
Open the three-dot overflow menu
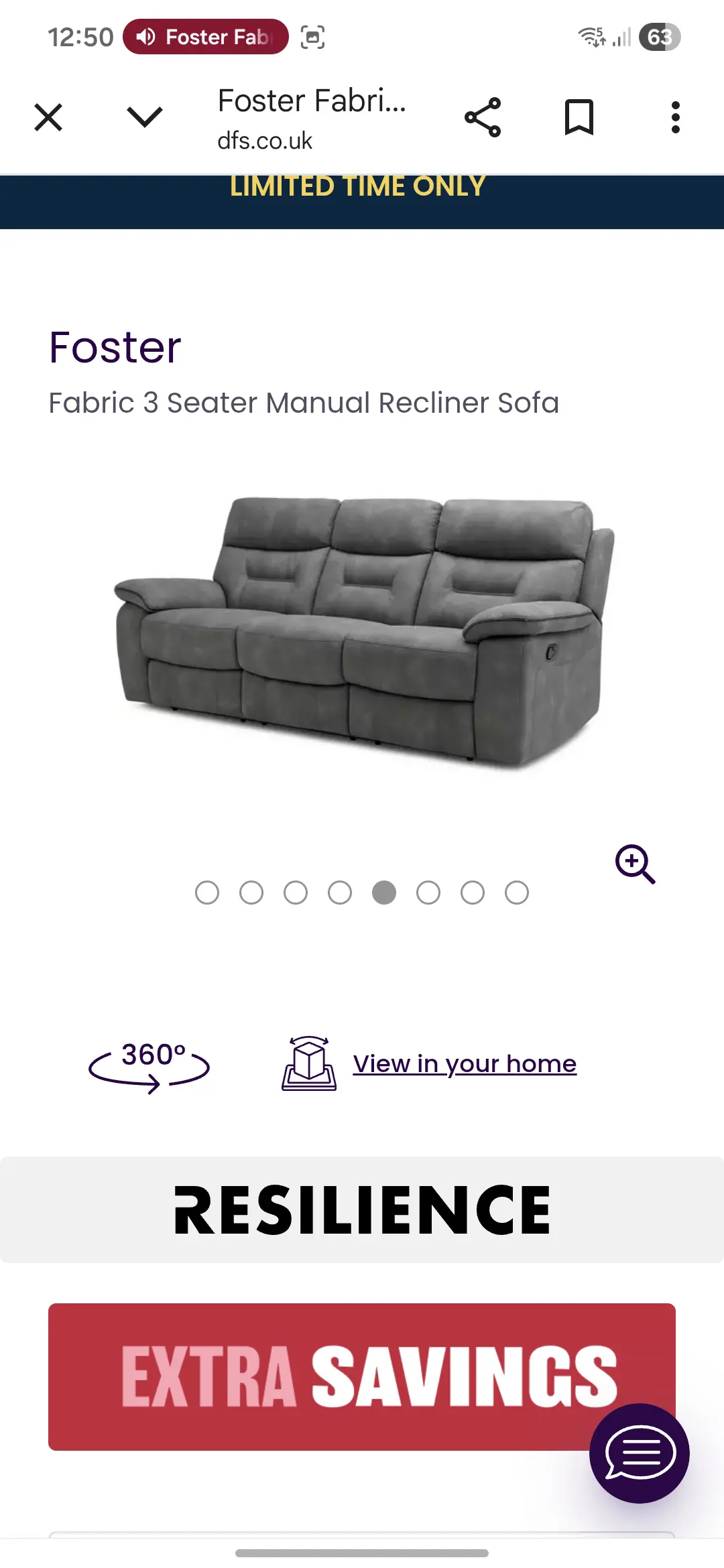[x=675, y=118]
